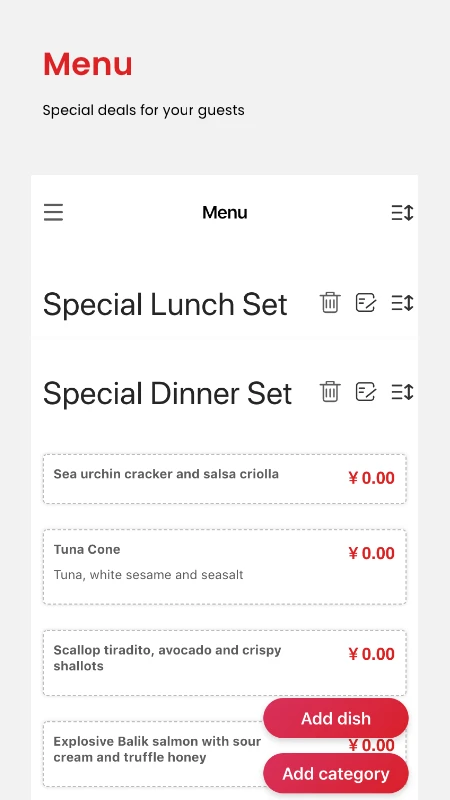The height and width of the screenshot is (800, 450).
Task: Tap the Add dish button
Action: point(336,718)
